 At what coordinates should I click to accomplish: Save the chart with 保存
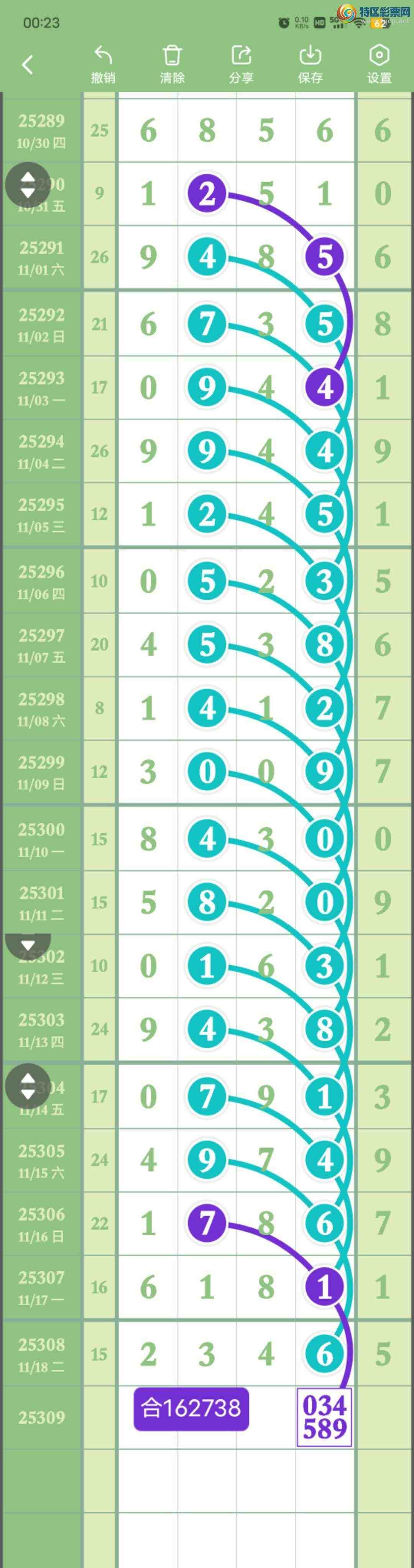pos(310,64)
